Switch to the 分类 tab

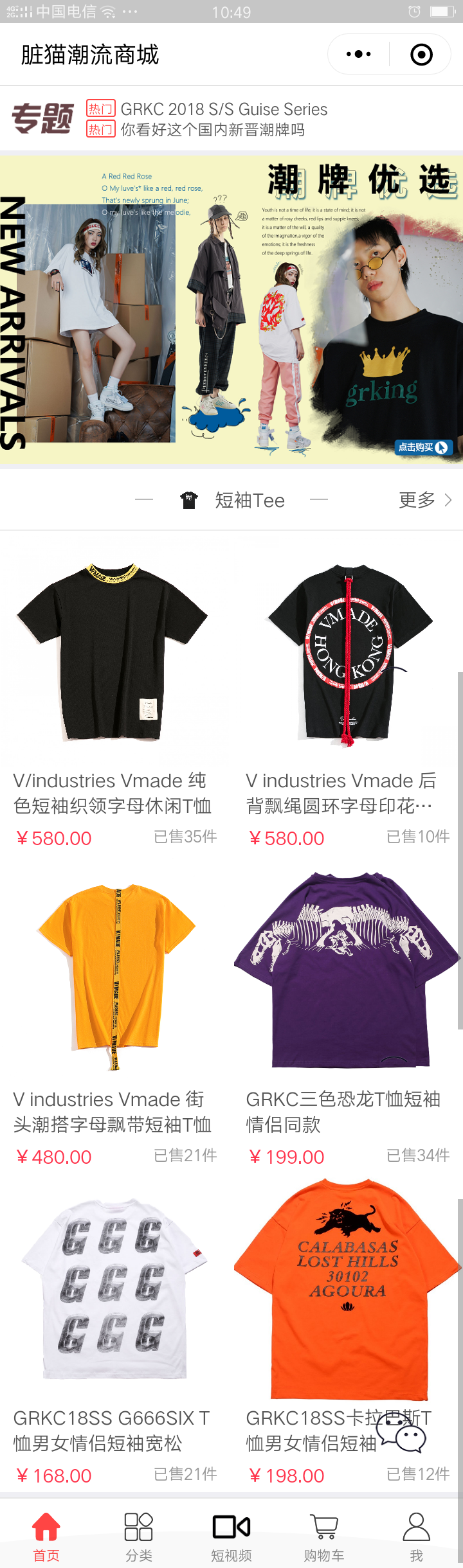[x=139, y=1536]
